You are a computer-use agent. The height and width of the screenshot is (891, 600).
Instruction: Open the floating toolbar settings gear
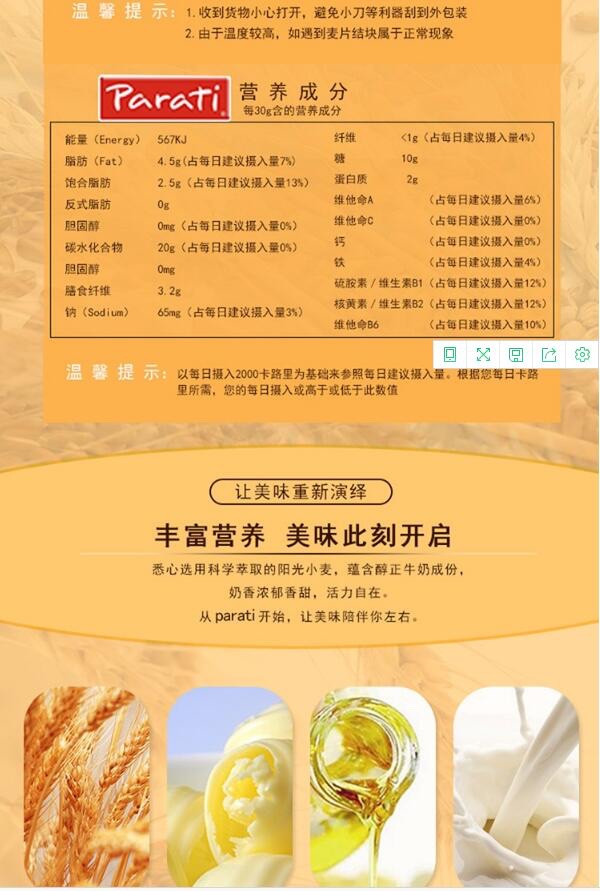(582, 354)
